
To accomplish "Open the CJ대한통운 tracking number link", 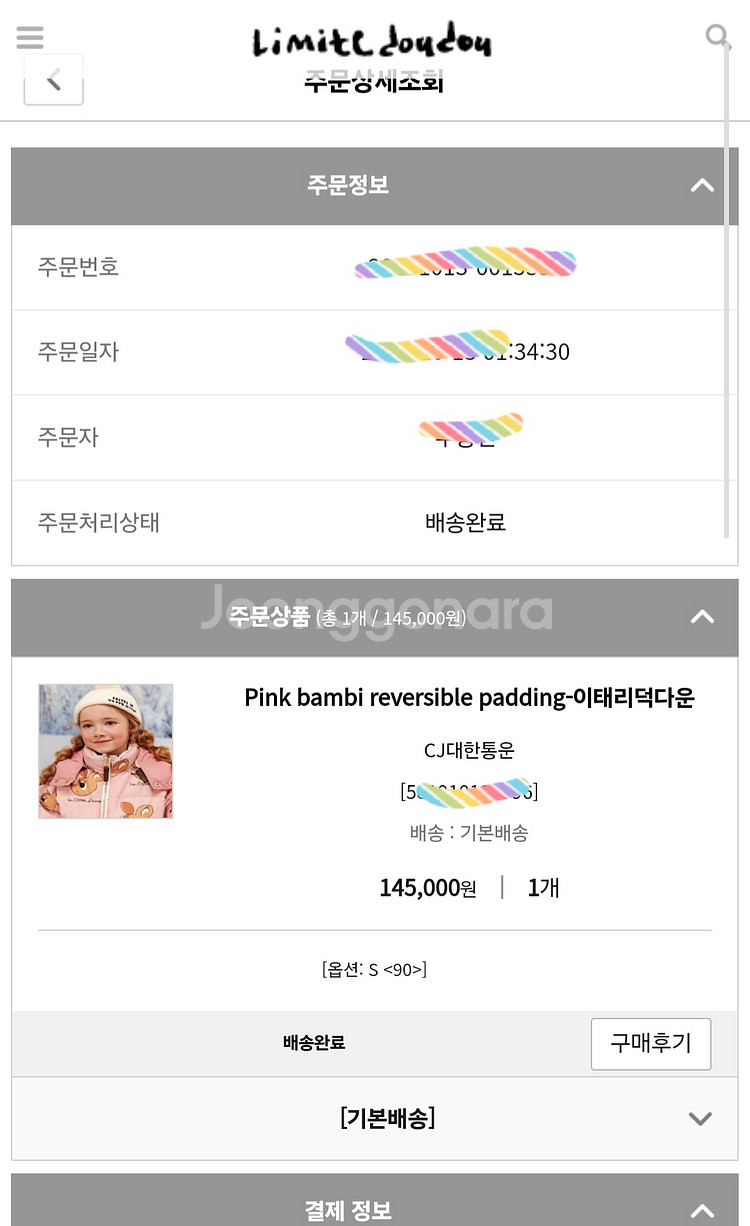I will [x=469, y=791].
